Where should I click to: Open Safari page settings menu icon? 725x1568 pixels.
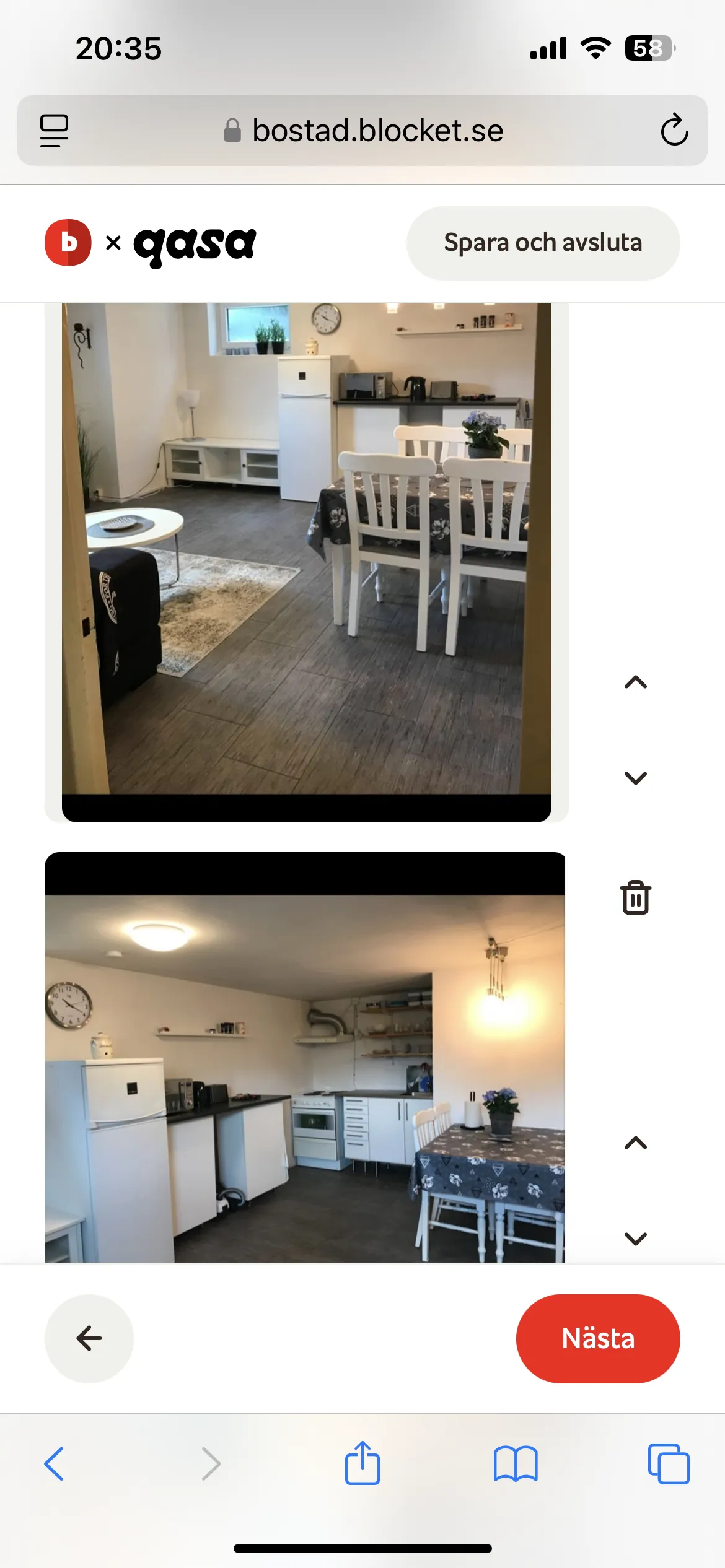click(x=54, y=131)
